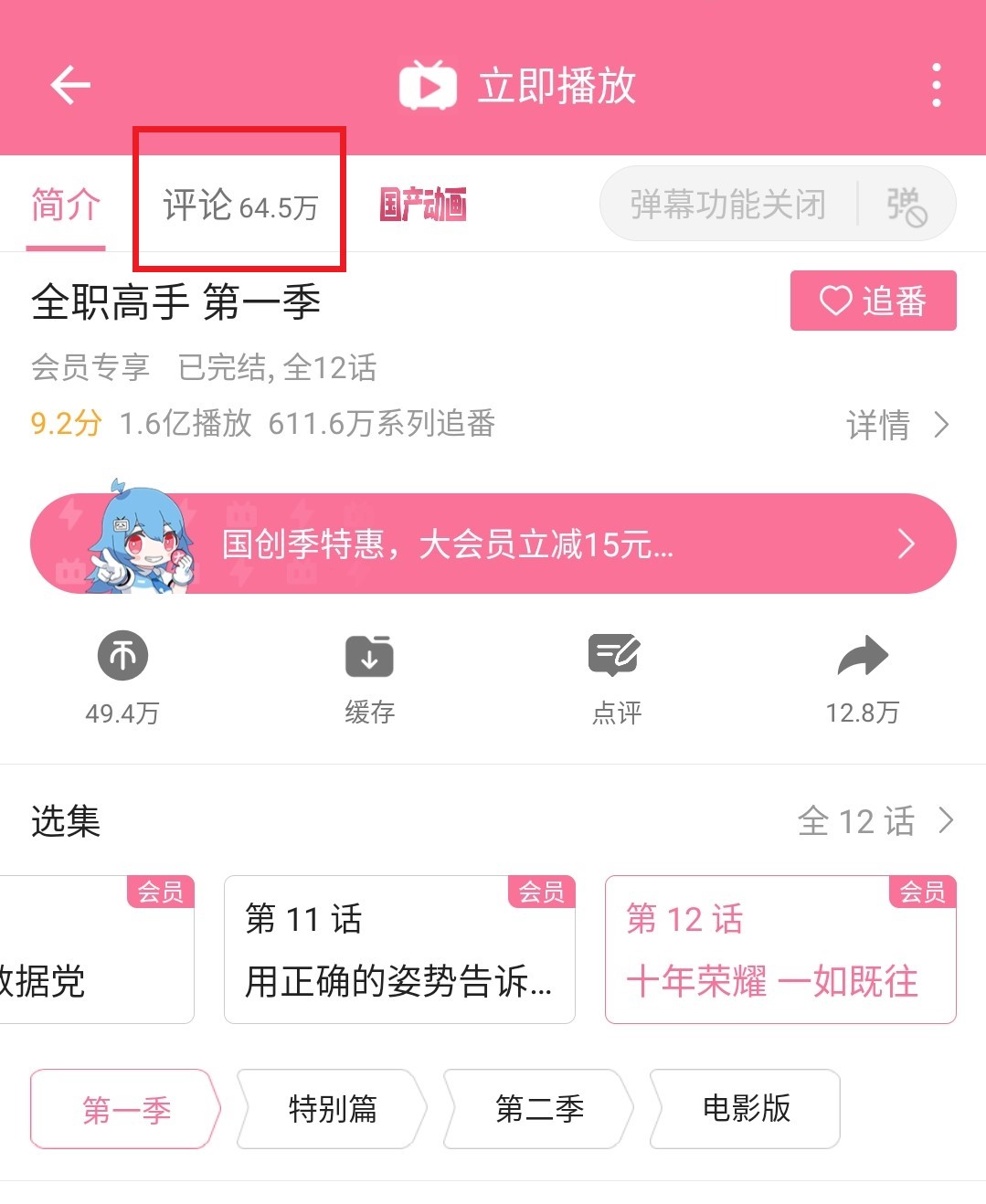Switch to the 特别篇 season chip
Viewport: 986px width, 1204px height.
332,1109
